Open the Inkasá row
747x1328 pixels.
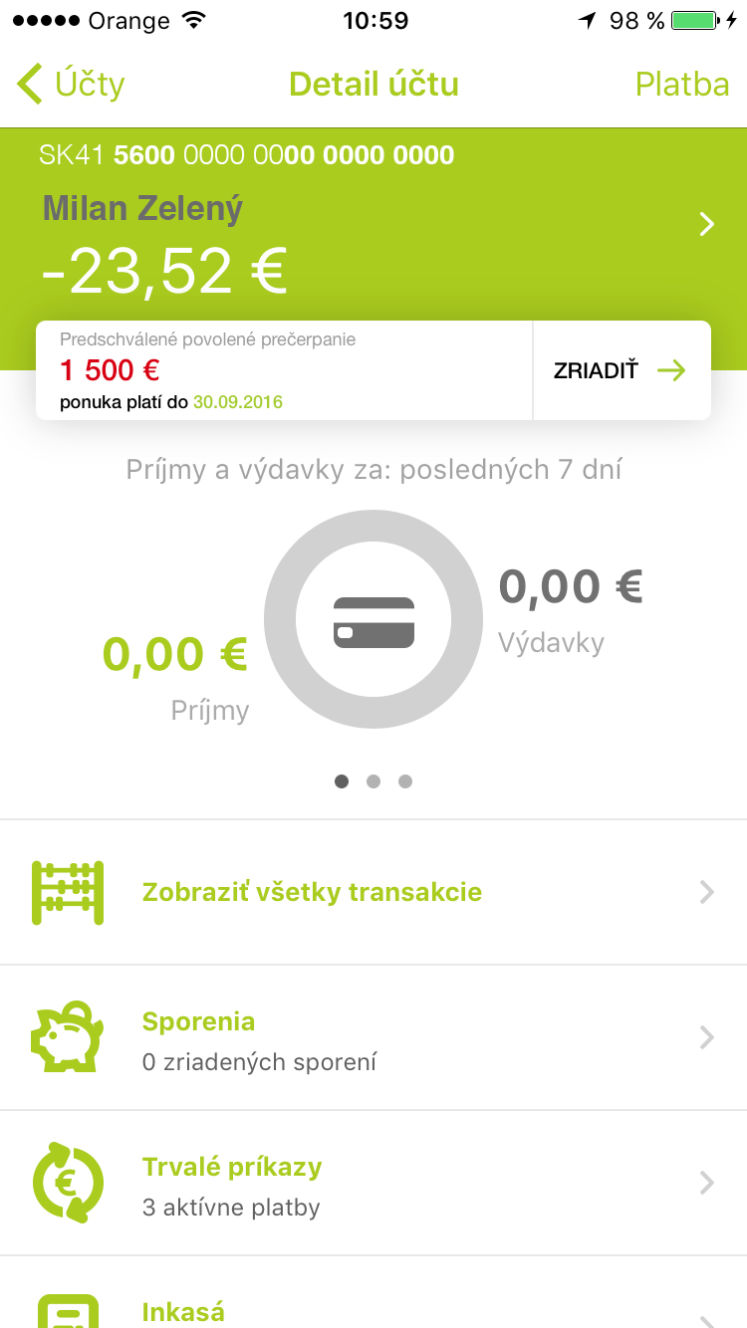coord(373,1293)
